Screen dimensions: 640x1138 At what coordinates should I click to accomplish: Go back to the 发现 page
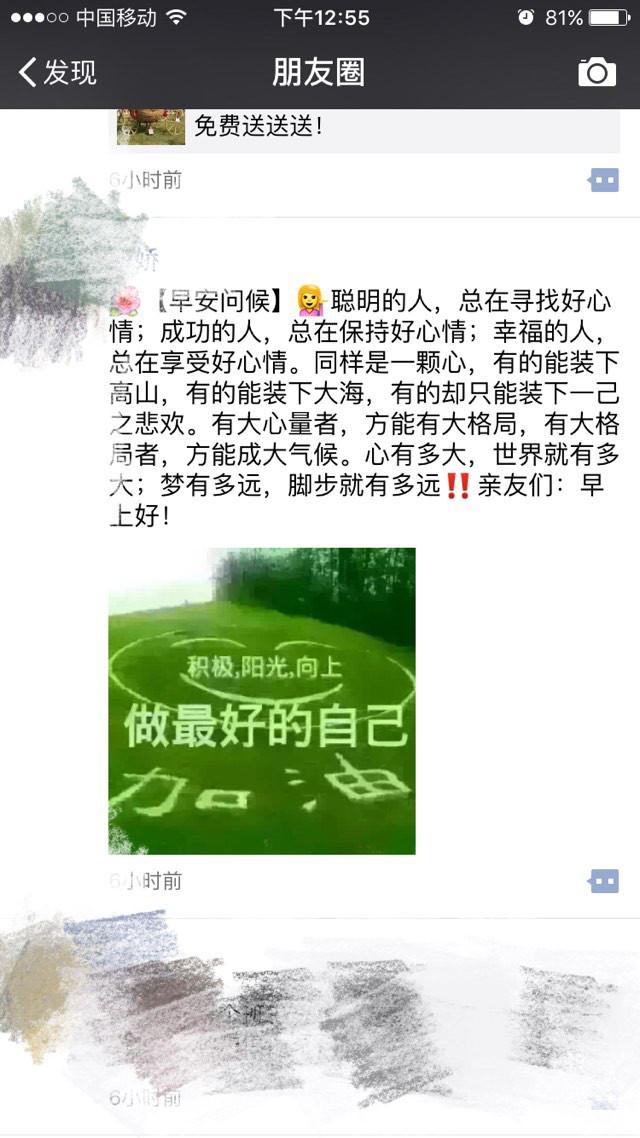tap(58, 72)
